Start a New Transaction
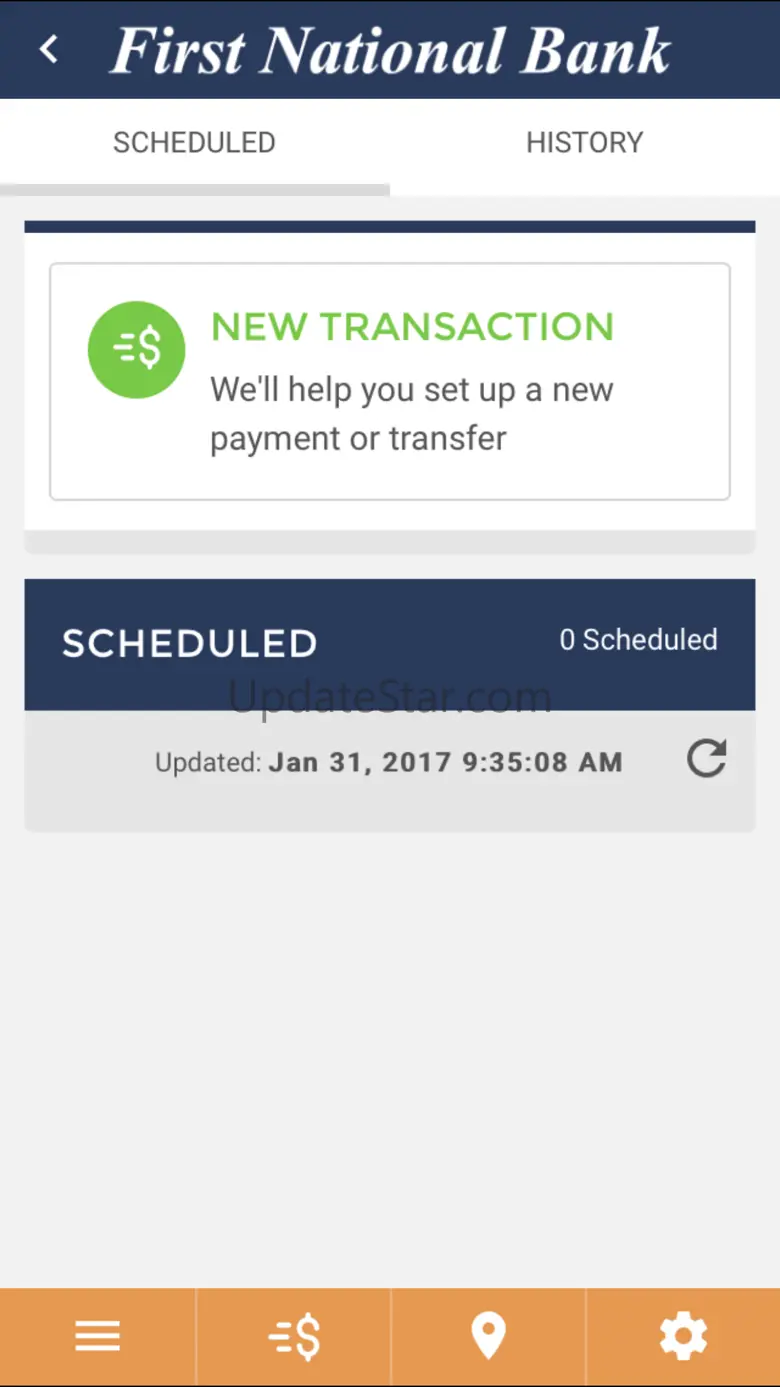780x1387 pixels. coord(390,381)
